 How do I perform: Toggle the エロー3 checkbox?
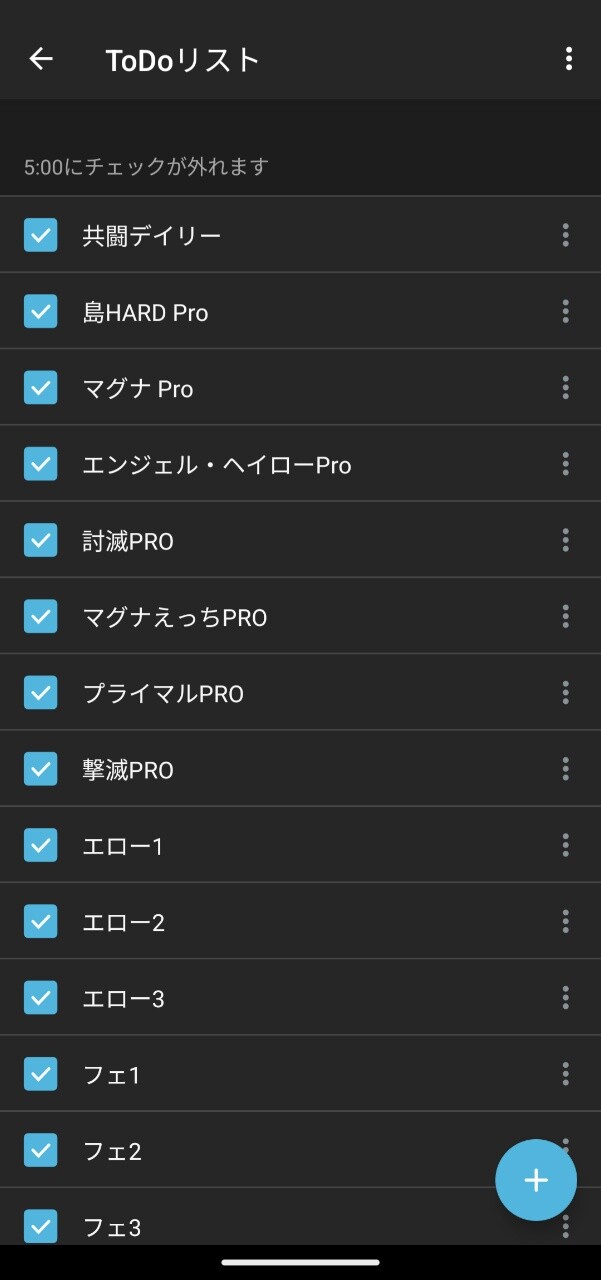[41, 998]
